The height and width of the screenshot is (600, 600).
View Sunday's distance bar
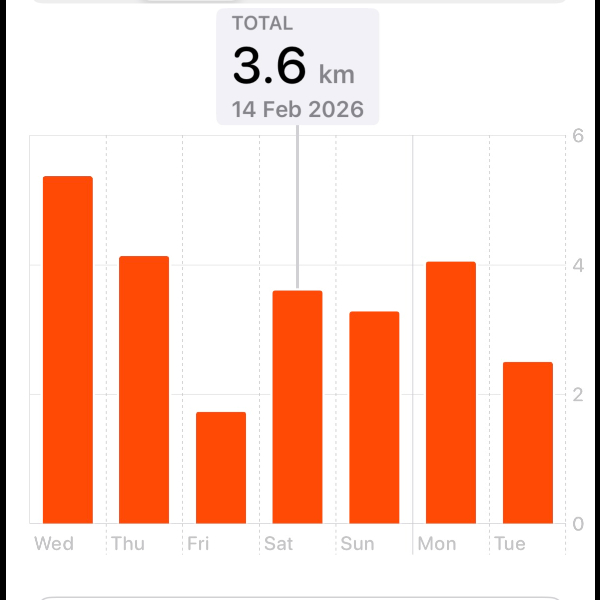[374, 418]
